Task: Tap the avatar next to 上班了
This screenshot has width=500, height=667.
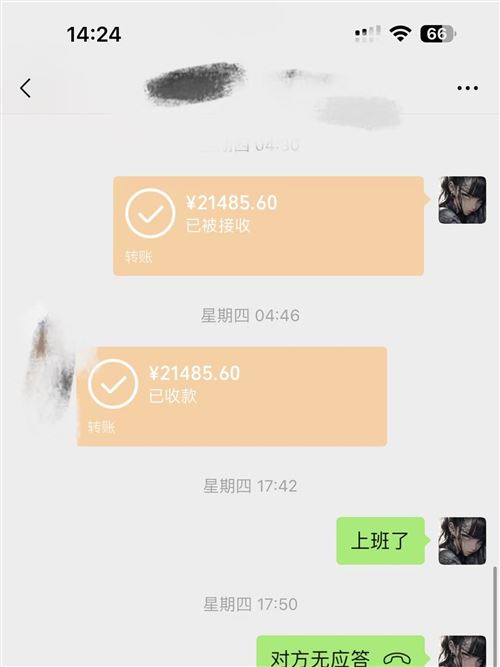Action: point(462,541)
